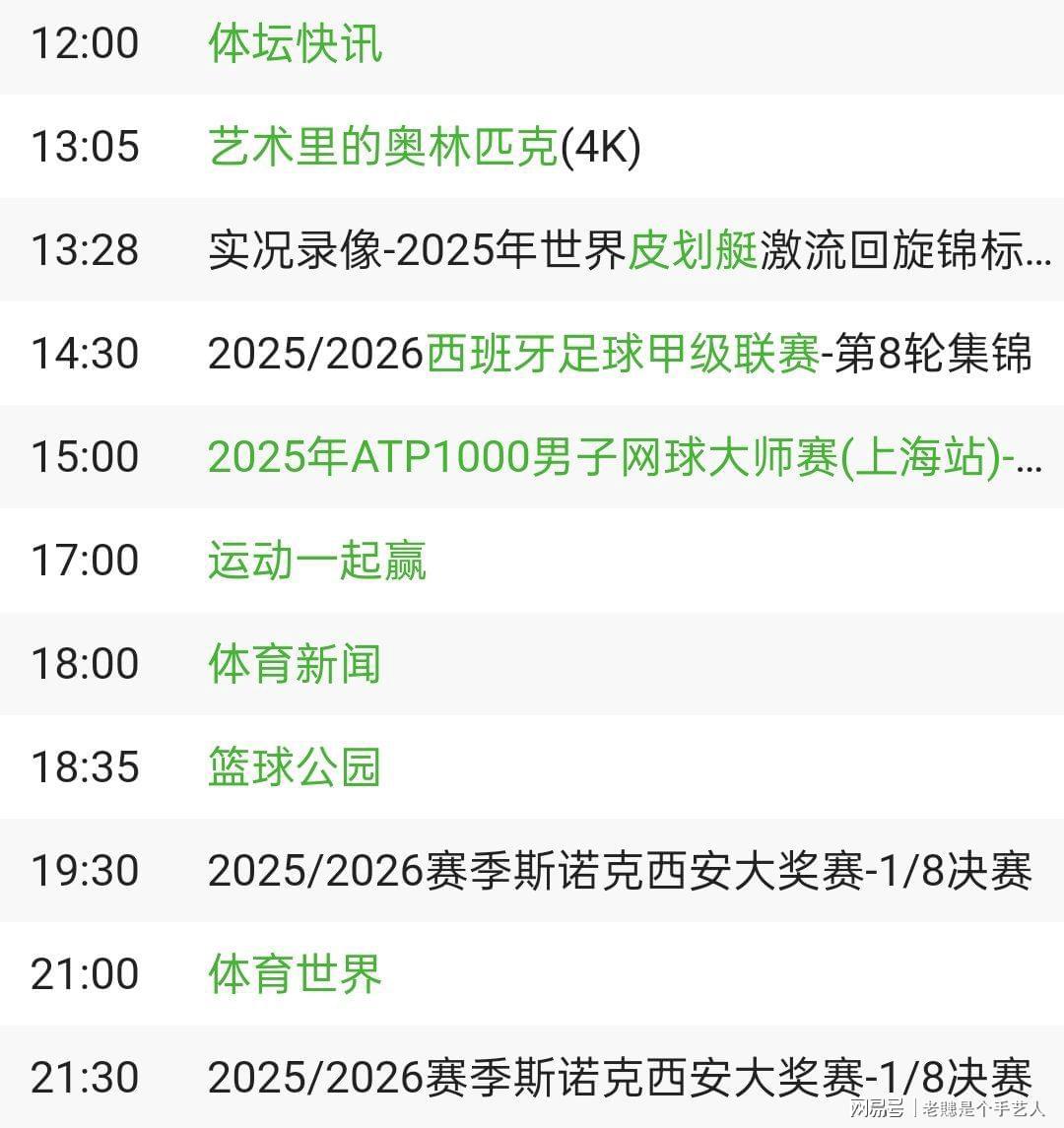
Task: Open the 体坛快讯 program link
Action: point(295,44)
